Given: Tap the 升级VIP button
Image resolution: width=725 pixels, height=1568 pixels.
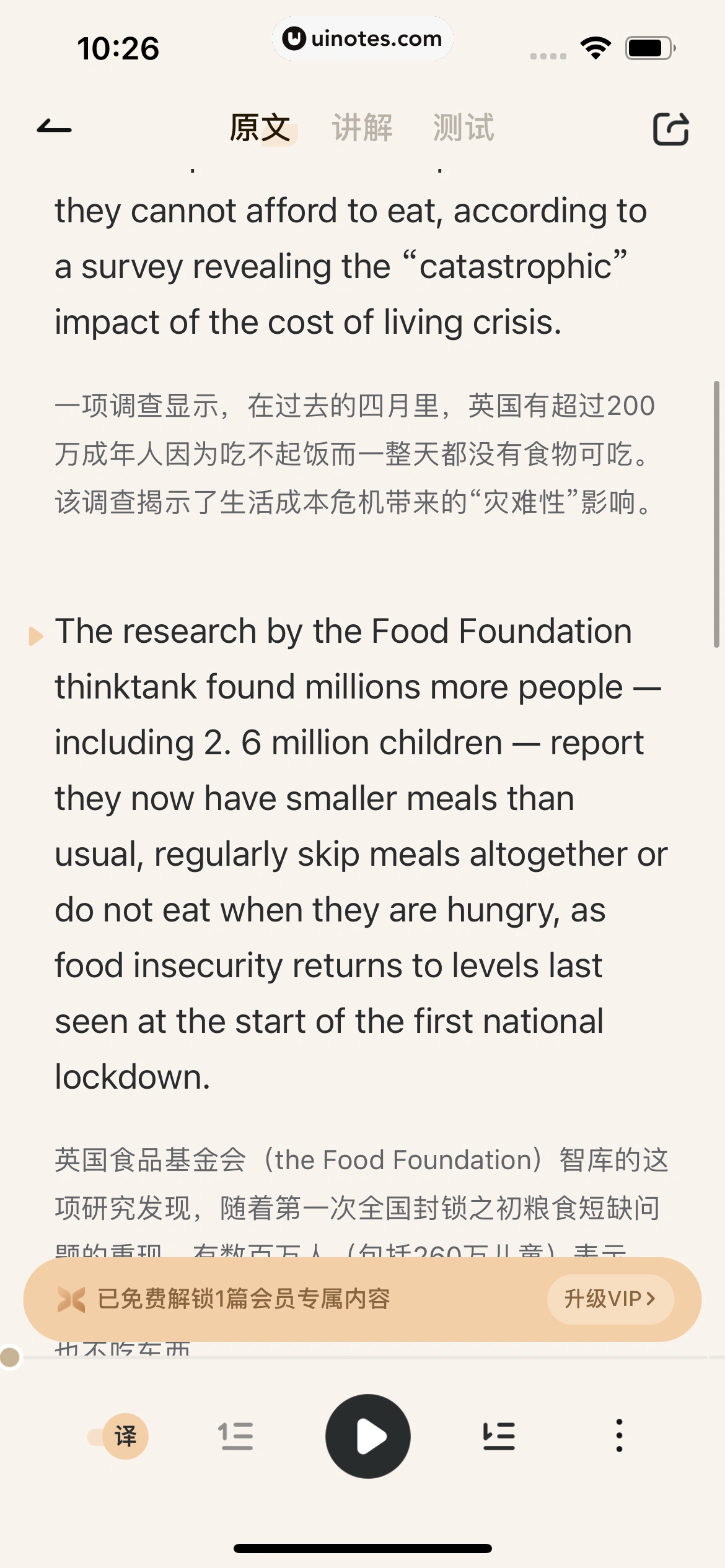Looking at the screenshot, I should click(x=610, y=1299).
